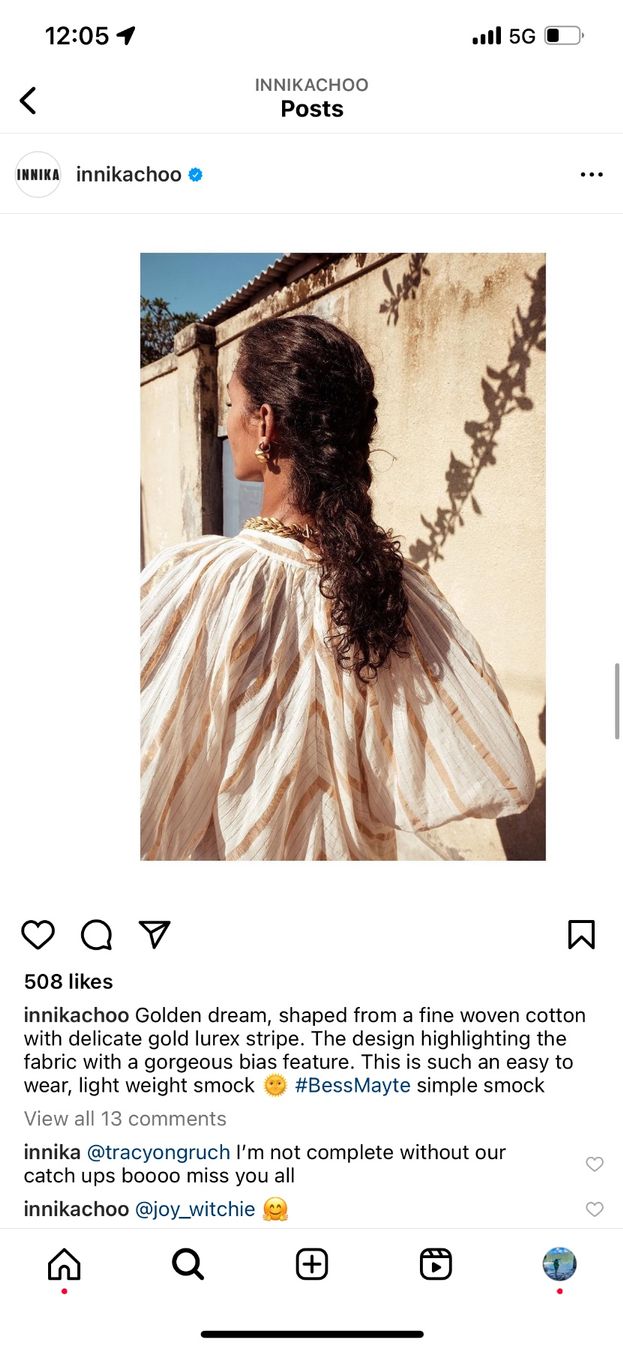
Task: Like innikachoo's reply to @joy_witchie
Action: [594, 1210]
